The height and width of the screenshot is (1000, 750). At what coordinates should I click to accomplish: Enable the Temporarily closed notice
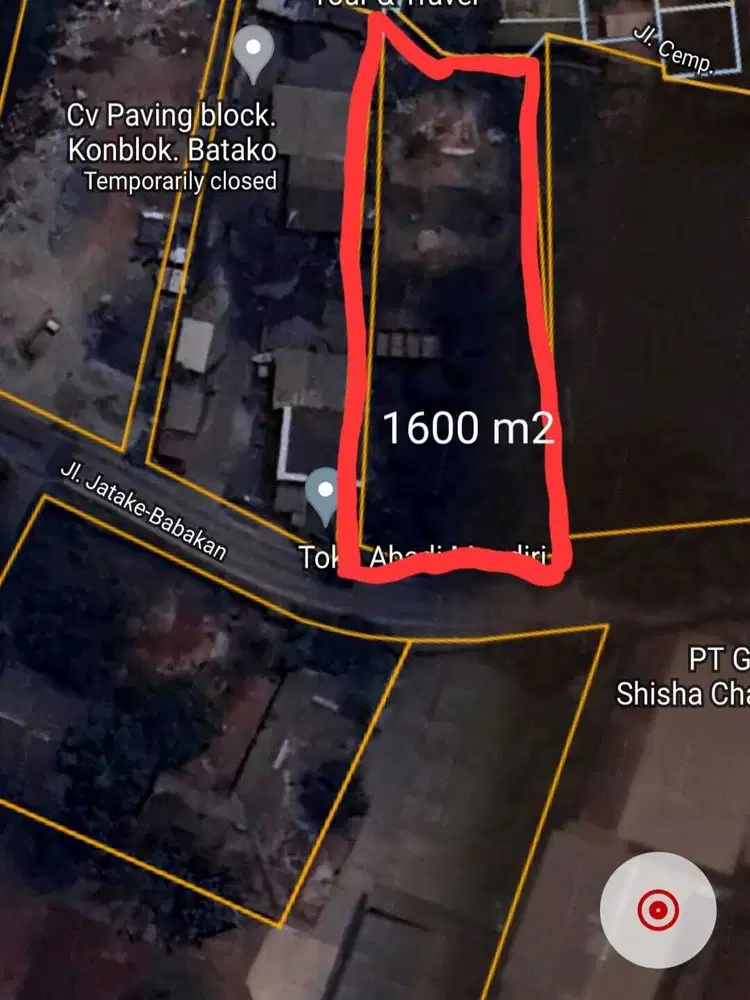180,182
